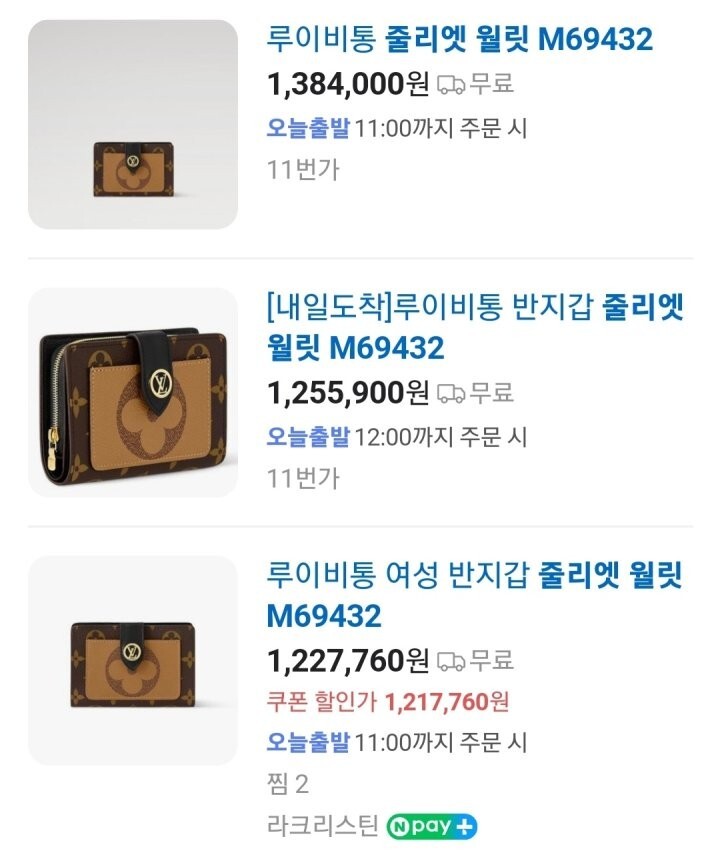This screenshot has width=720, height=851.
Task: Tap the product image of the 1,384,000원 wallet
Action: point(133,124)
